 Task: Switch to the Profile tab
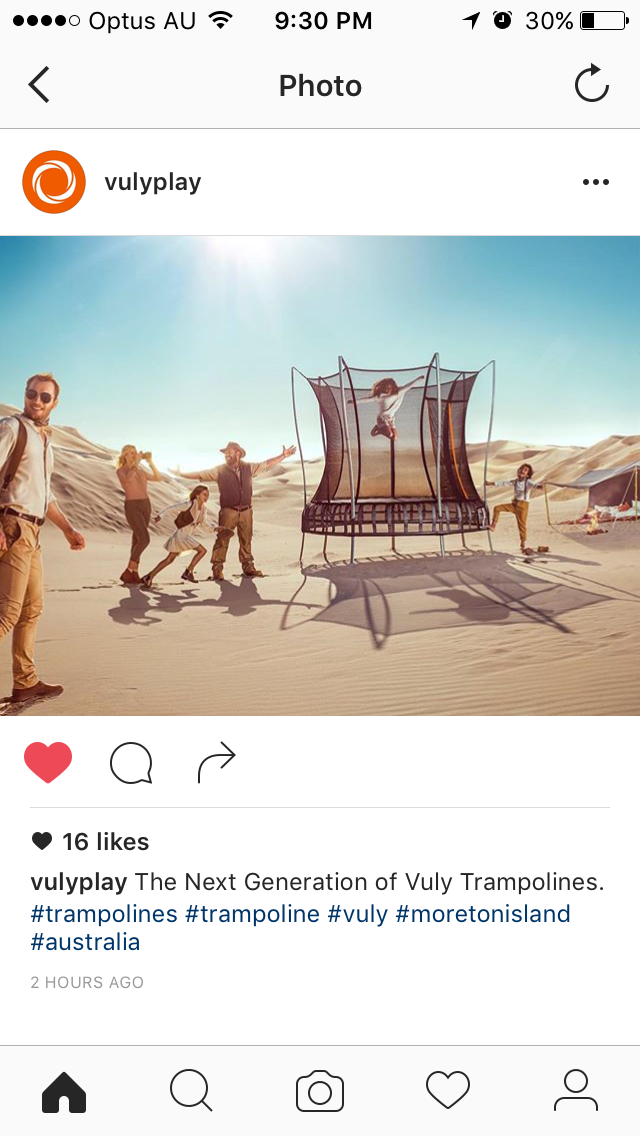point(575,1091)
